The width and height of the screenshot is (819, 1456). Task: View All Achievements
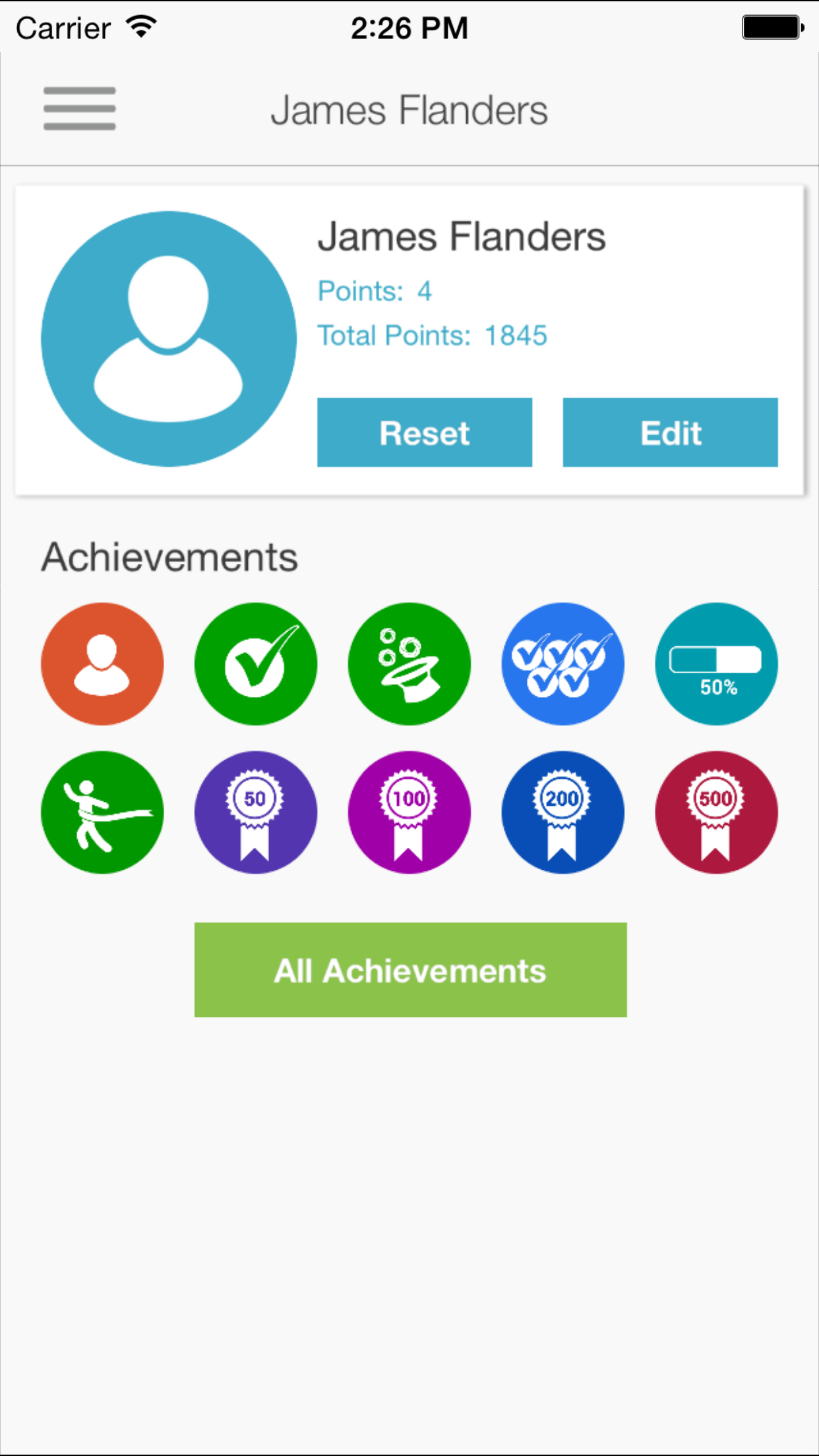tap(410, 969)
